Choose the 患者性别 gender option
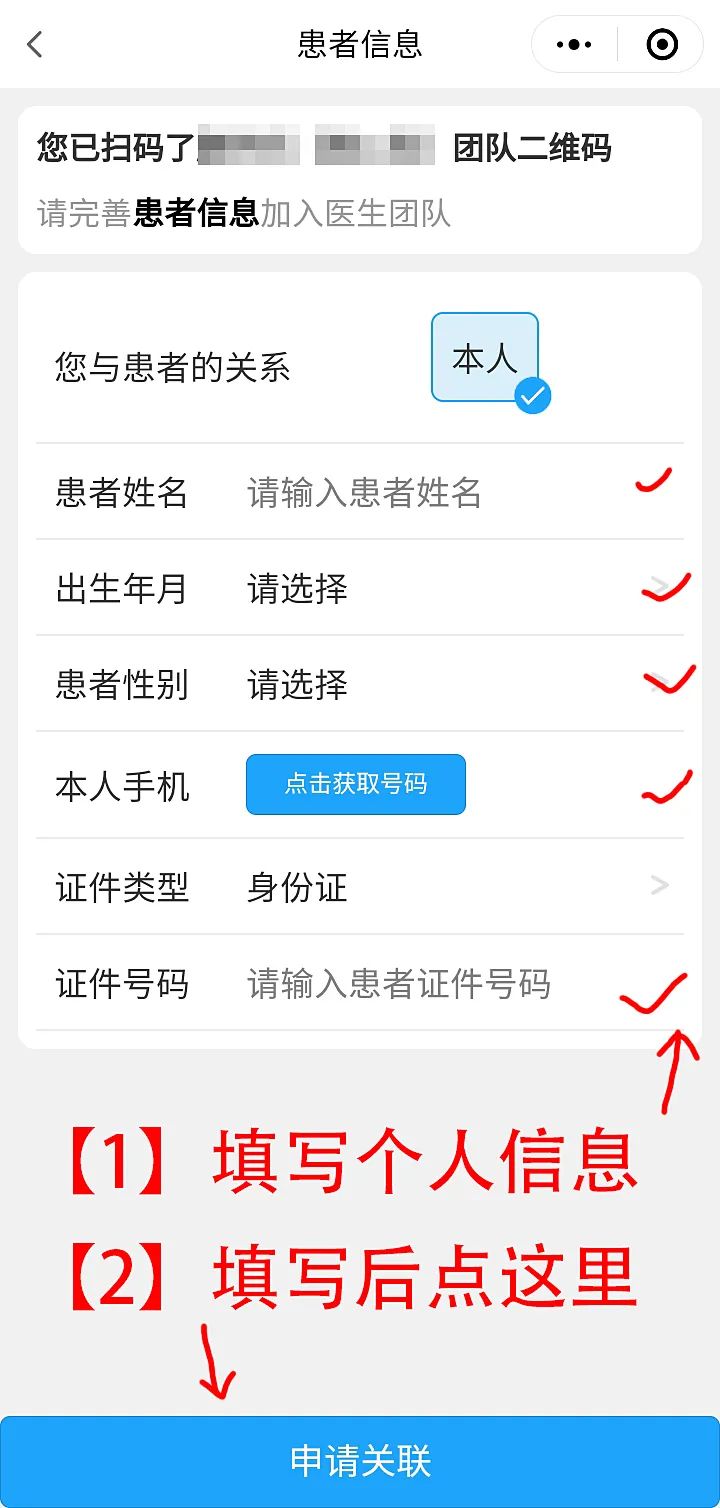Screen dimensions: 720x1508 360,684
